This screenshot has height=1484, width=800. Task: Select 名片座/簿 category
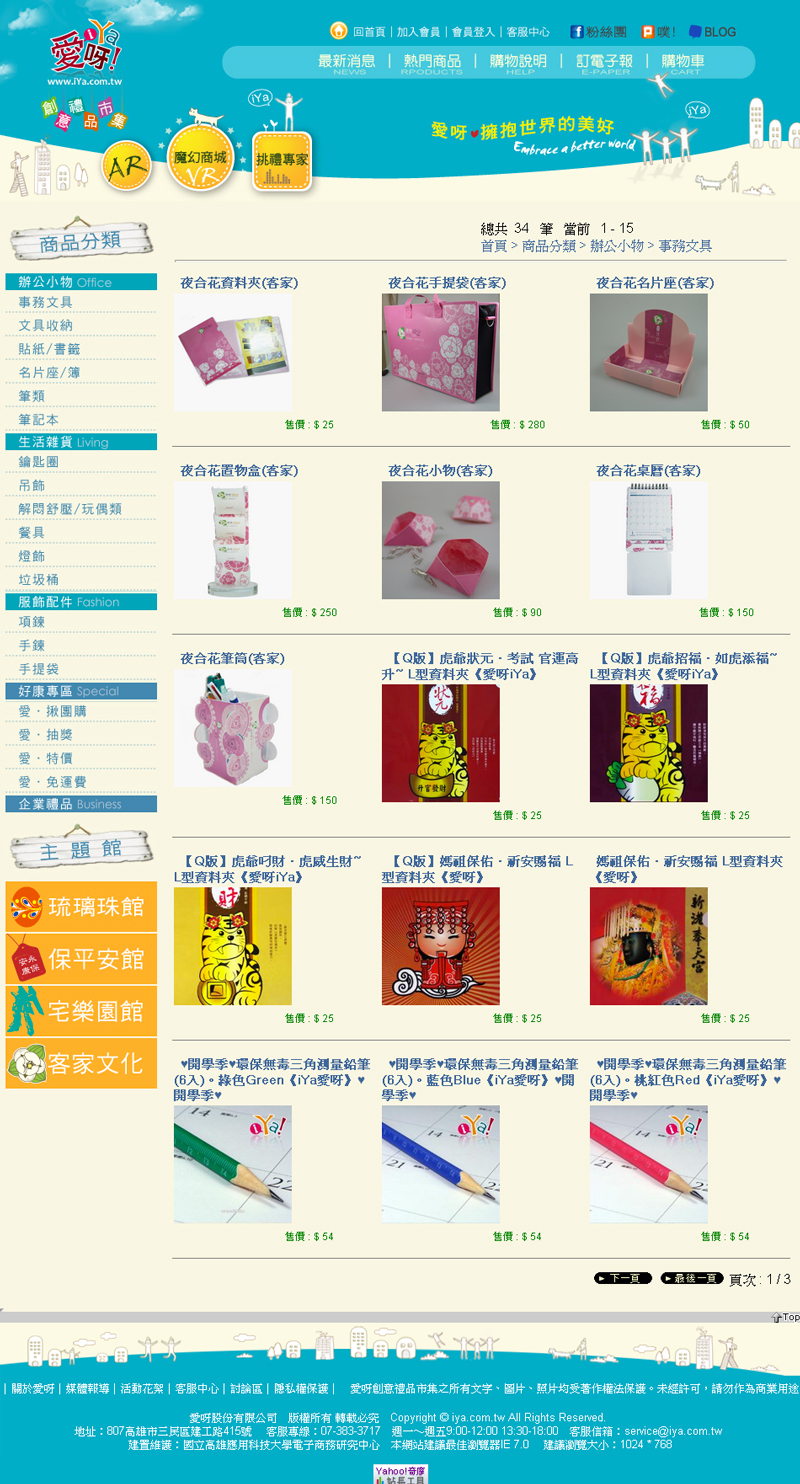tap(50, 373)
